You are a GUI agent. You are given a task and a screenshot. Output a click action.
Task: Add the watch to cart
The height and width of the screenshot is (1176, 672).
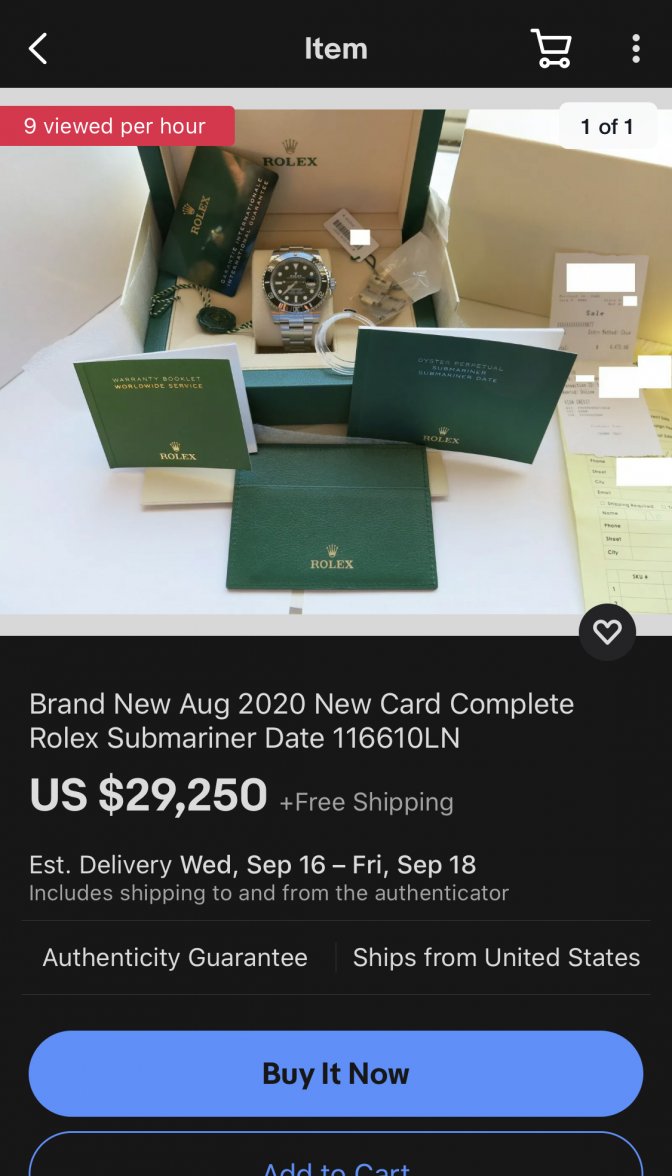coord(336,1160)
